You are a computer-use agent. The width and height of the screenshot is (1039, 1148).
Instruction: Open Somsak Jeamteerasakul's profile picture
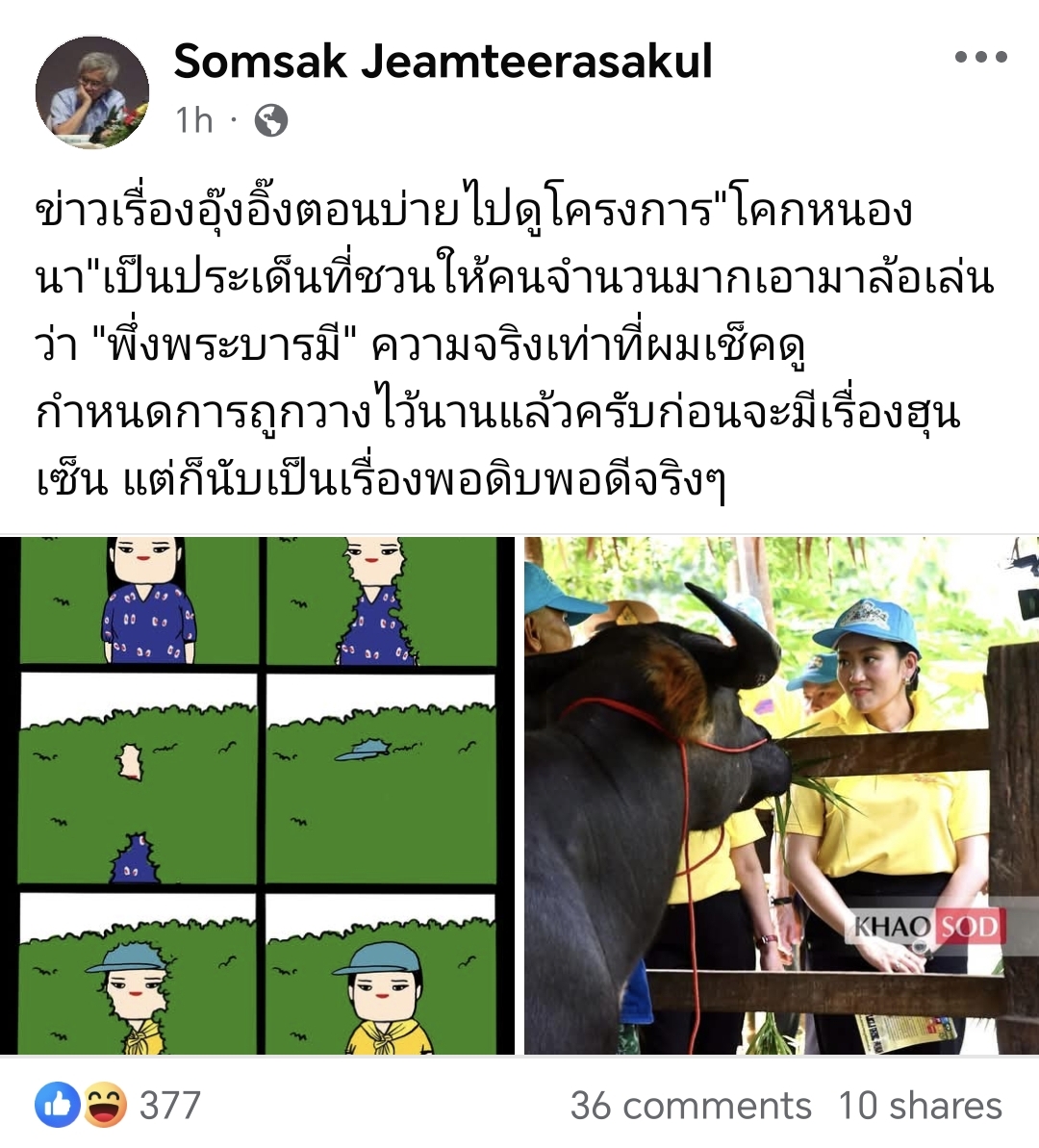click(92, 92)
